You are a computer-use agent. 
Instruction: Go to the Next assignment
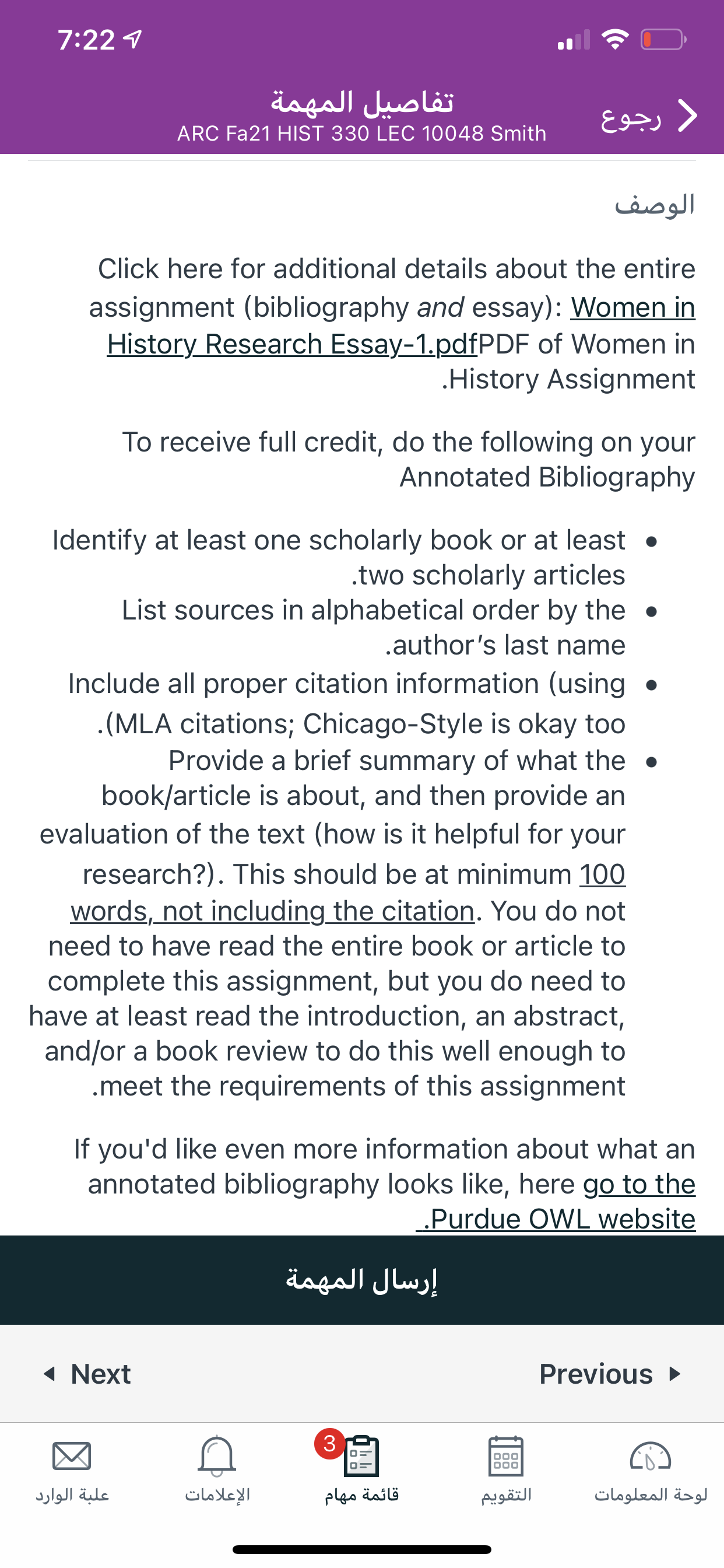(87, 1373)
